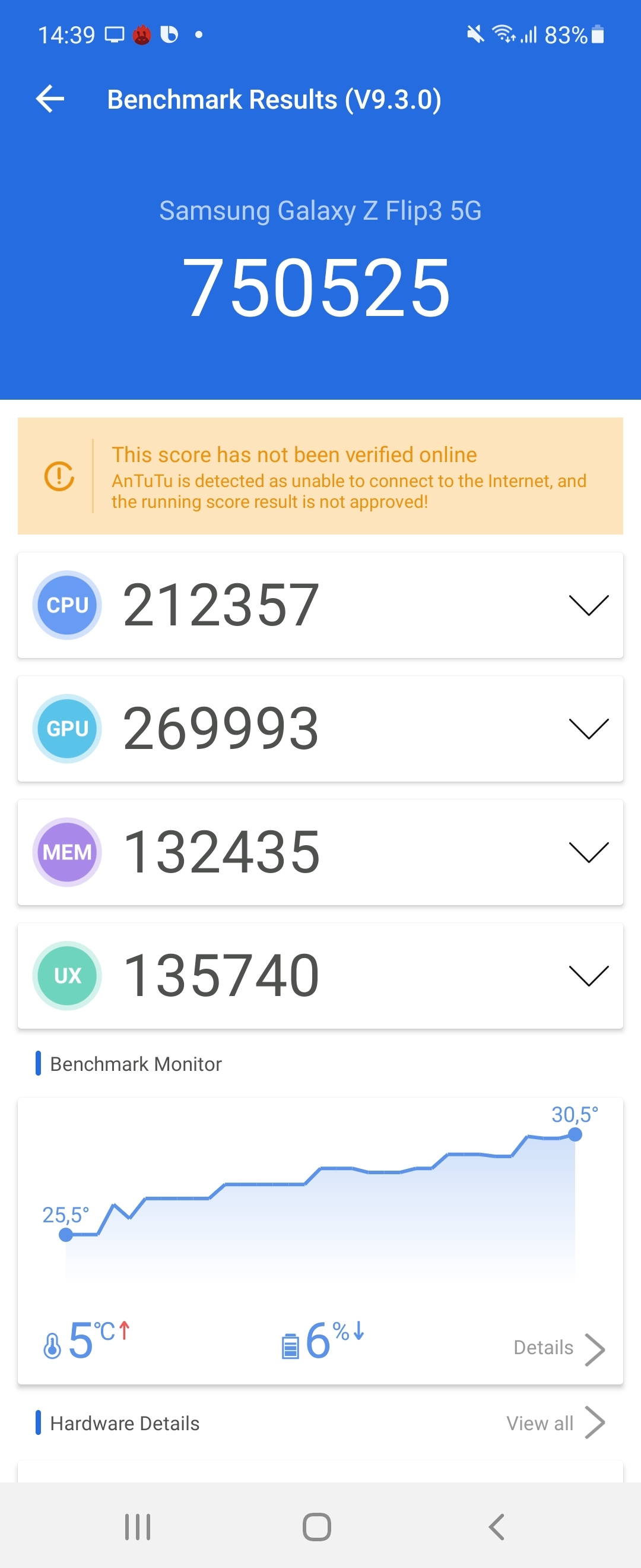Screen dimensions: 641x1568
Task: Go back from Benchmark Results
Action: click(x=50, y=99)
